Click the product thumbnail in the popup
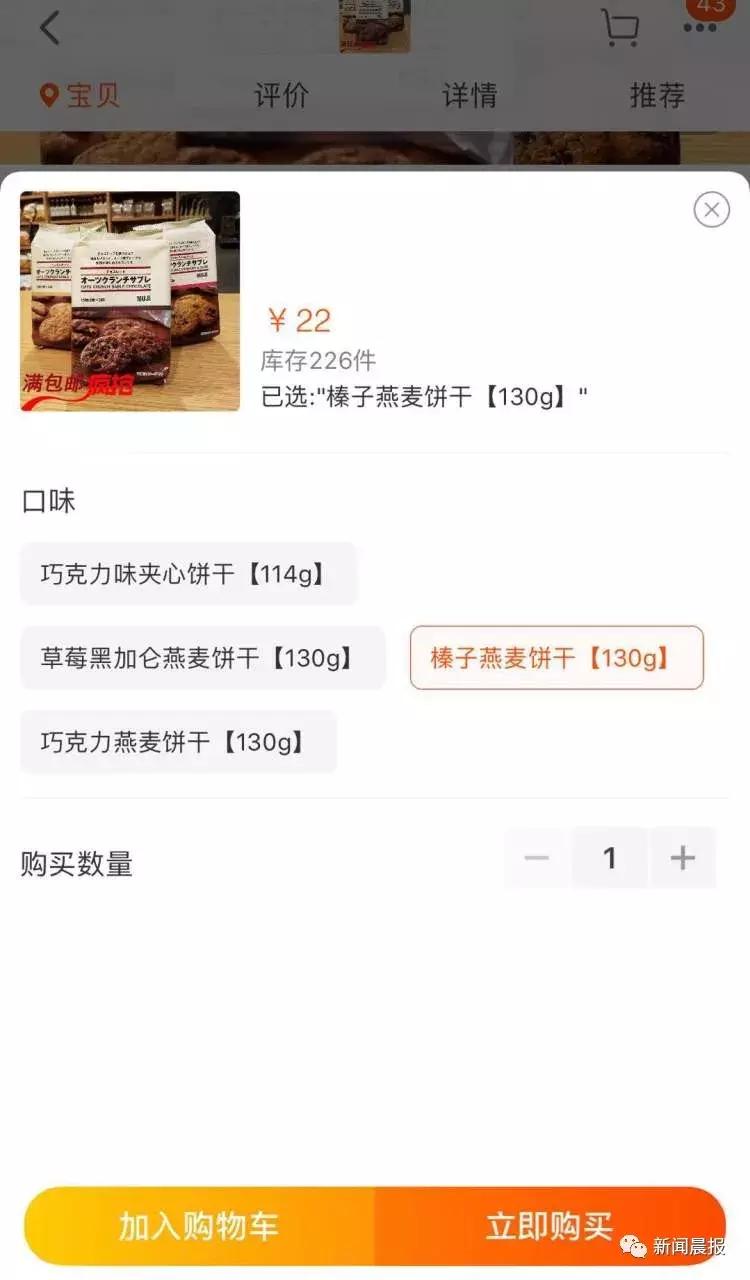 [x=130, y=302]
